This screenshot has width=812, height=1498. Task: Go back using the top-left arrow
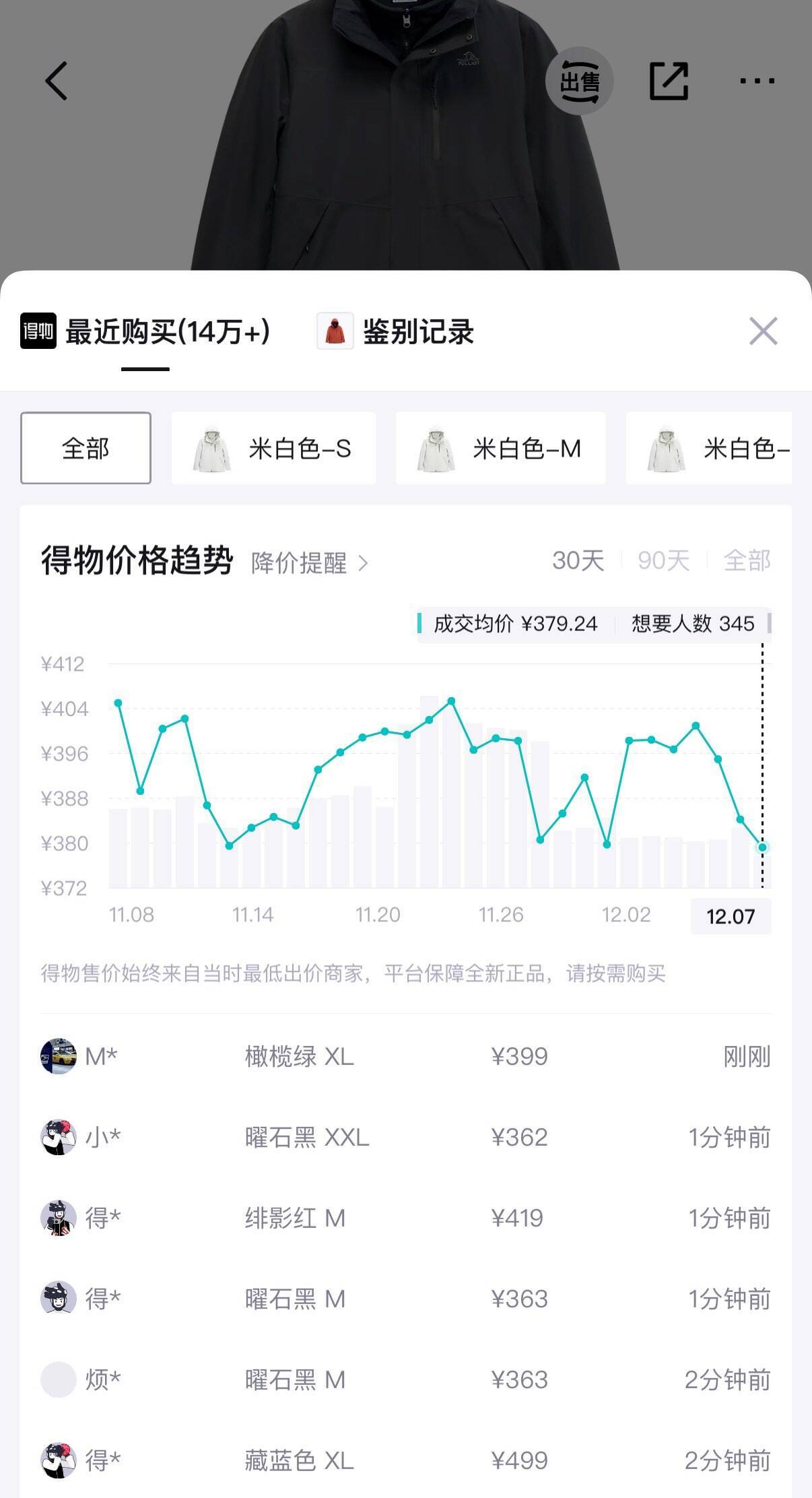(x=57, y=81)
